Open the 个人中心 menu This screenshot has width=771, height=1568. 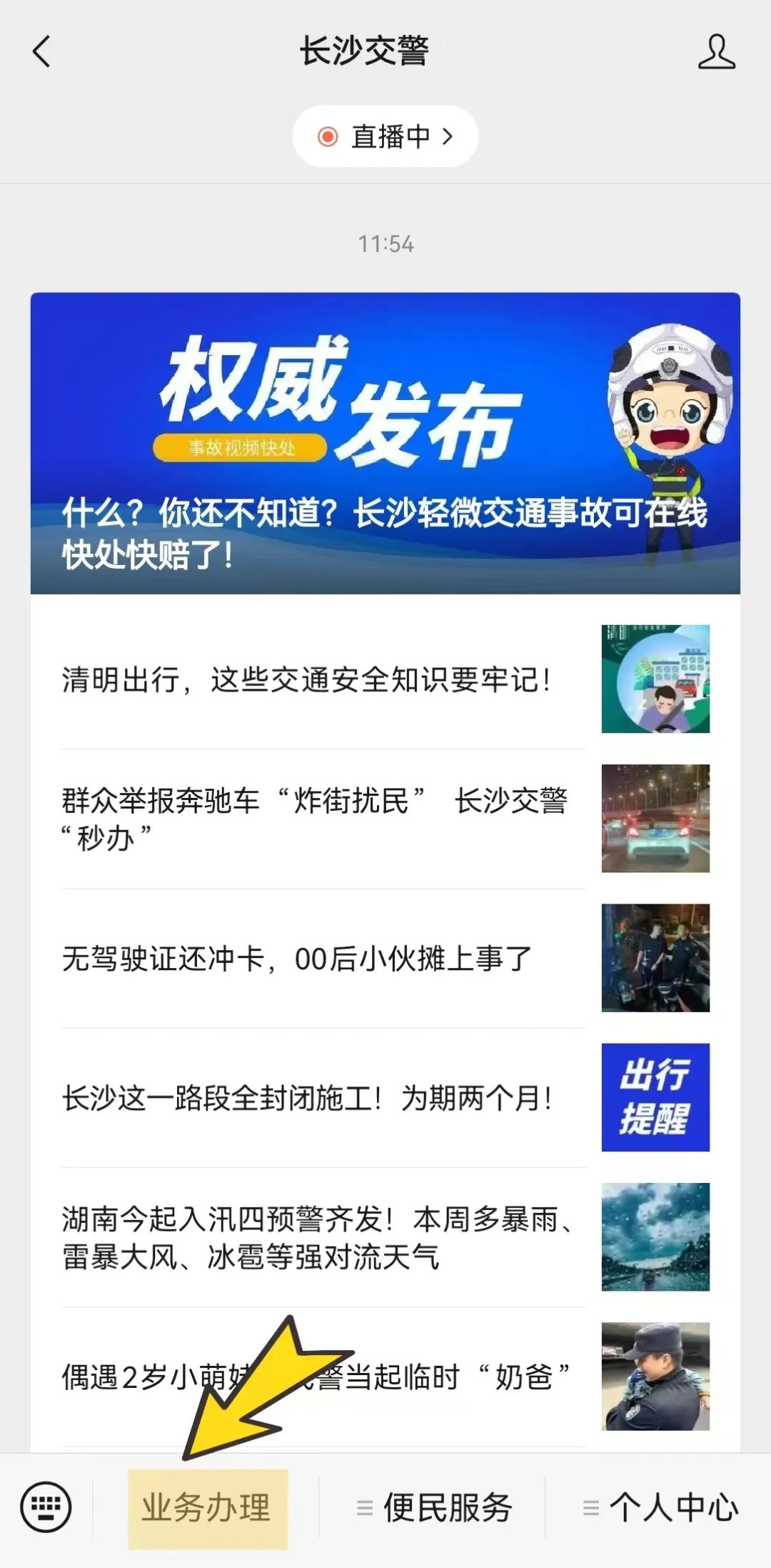(660, 1508)
